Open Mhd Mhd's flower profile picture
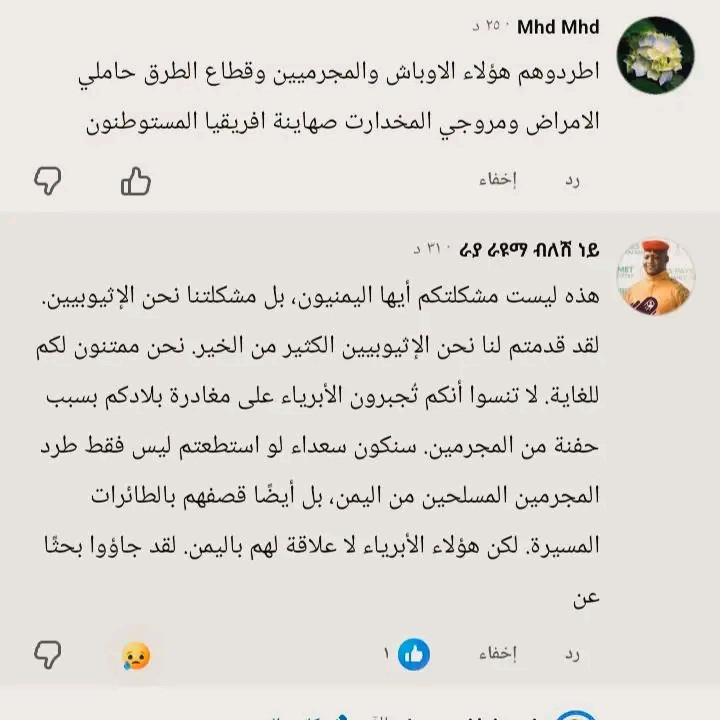 coord(655,55)
